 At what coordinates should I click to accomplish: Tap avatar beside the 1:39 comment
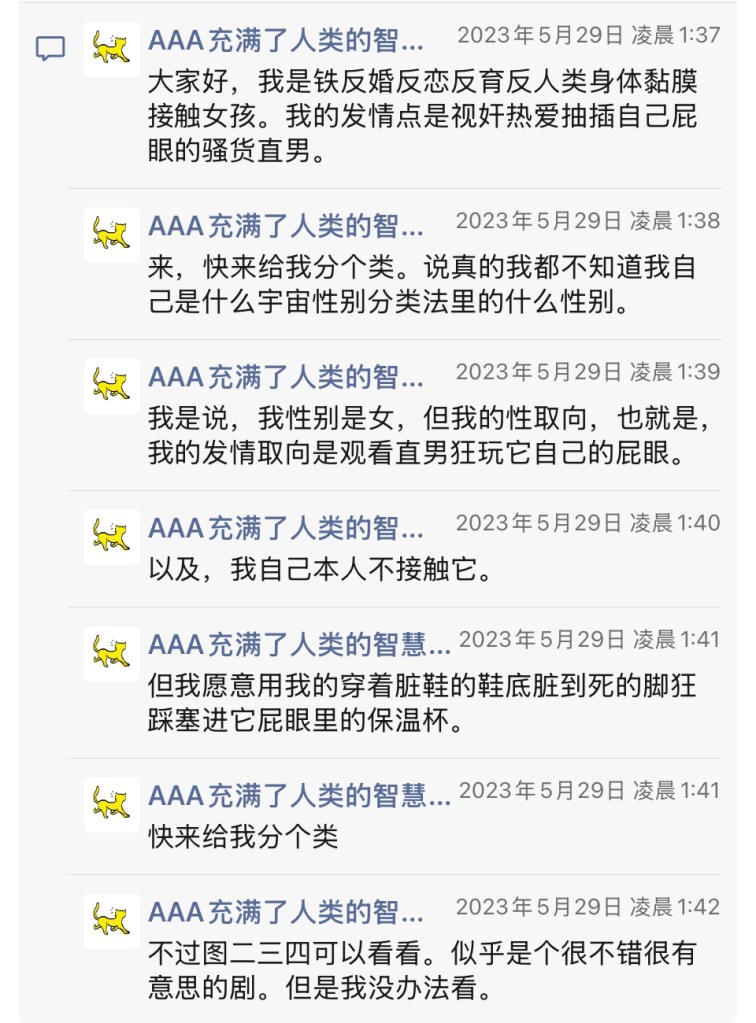[x=111, y=385]
